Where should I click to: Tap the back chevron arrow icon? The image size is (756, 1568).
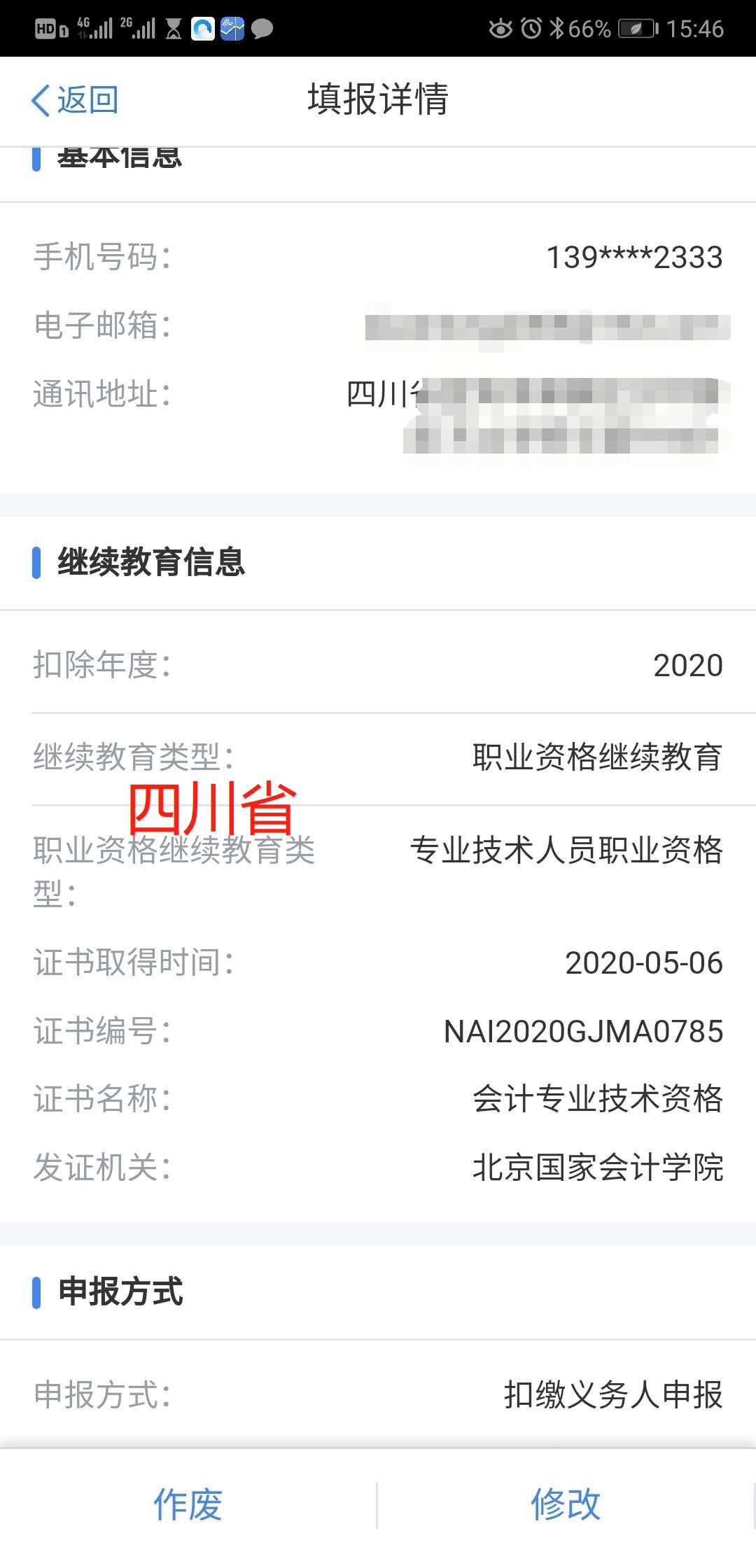tap(38, 100)
